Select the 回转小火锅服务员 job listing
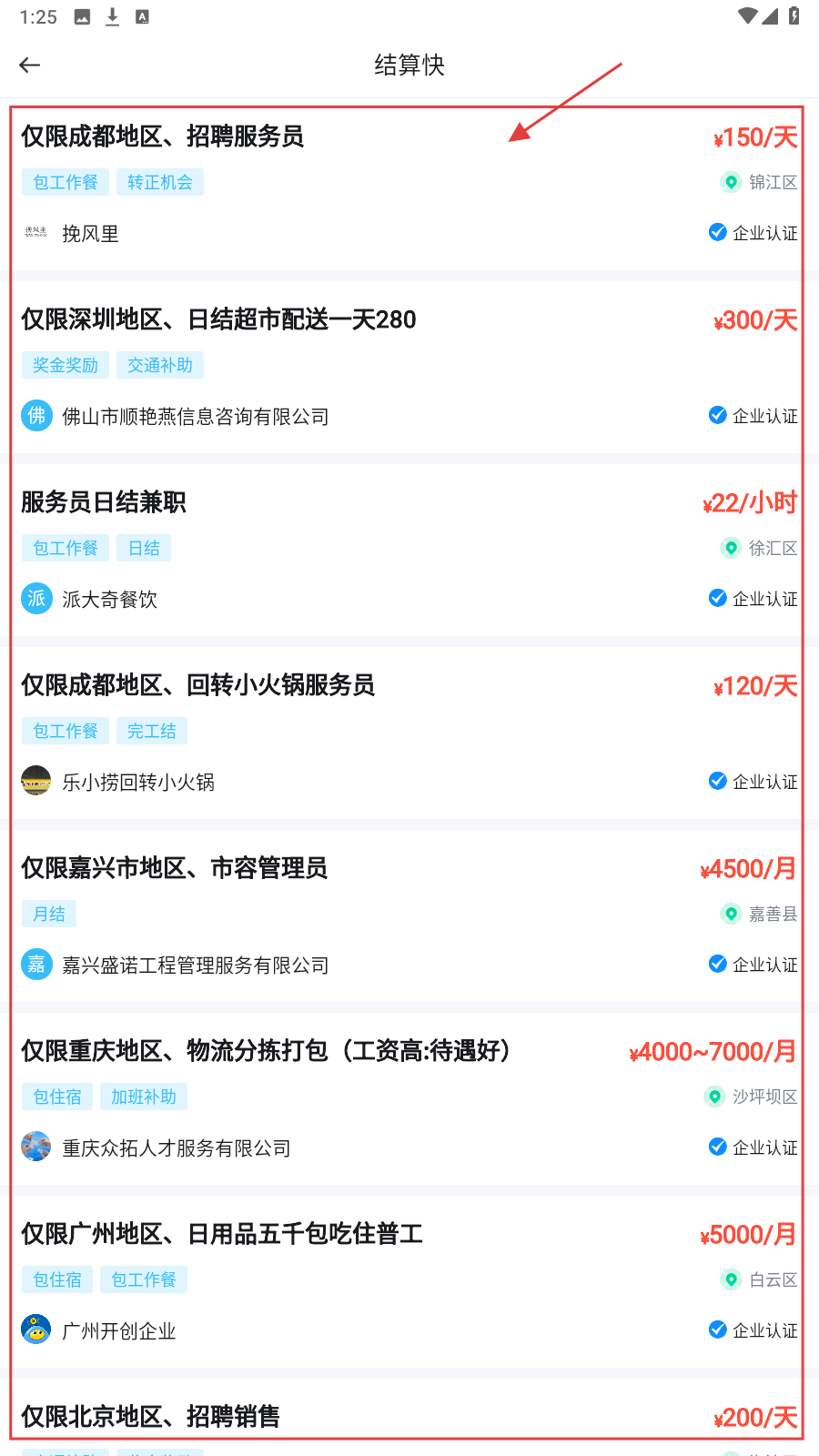The height and width of the screenshot is (1456, 819). pos(198,686)
